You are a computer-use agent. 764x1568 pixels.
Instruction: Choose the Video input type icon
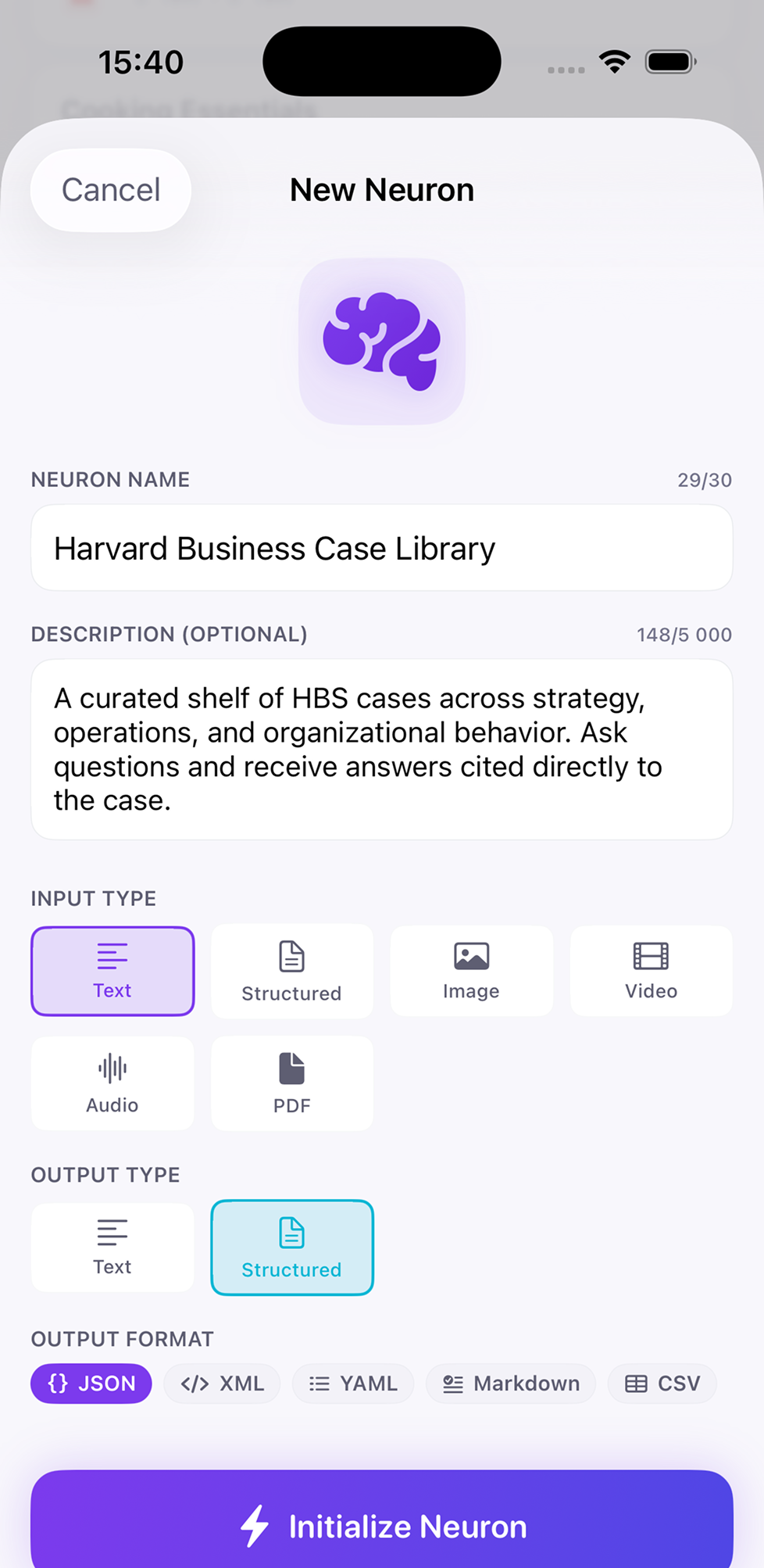click(651, 954)
